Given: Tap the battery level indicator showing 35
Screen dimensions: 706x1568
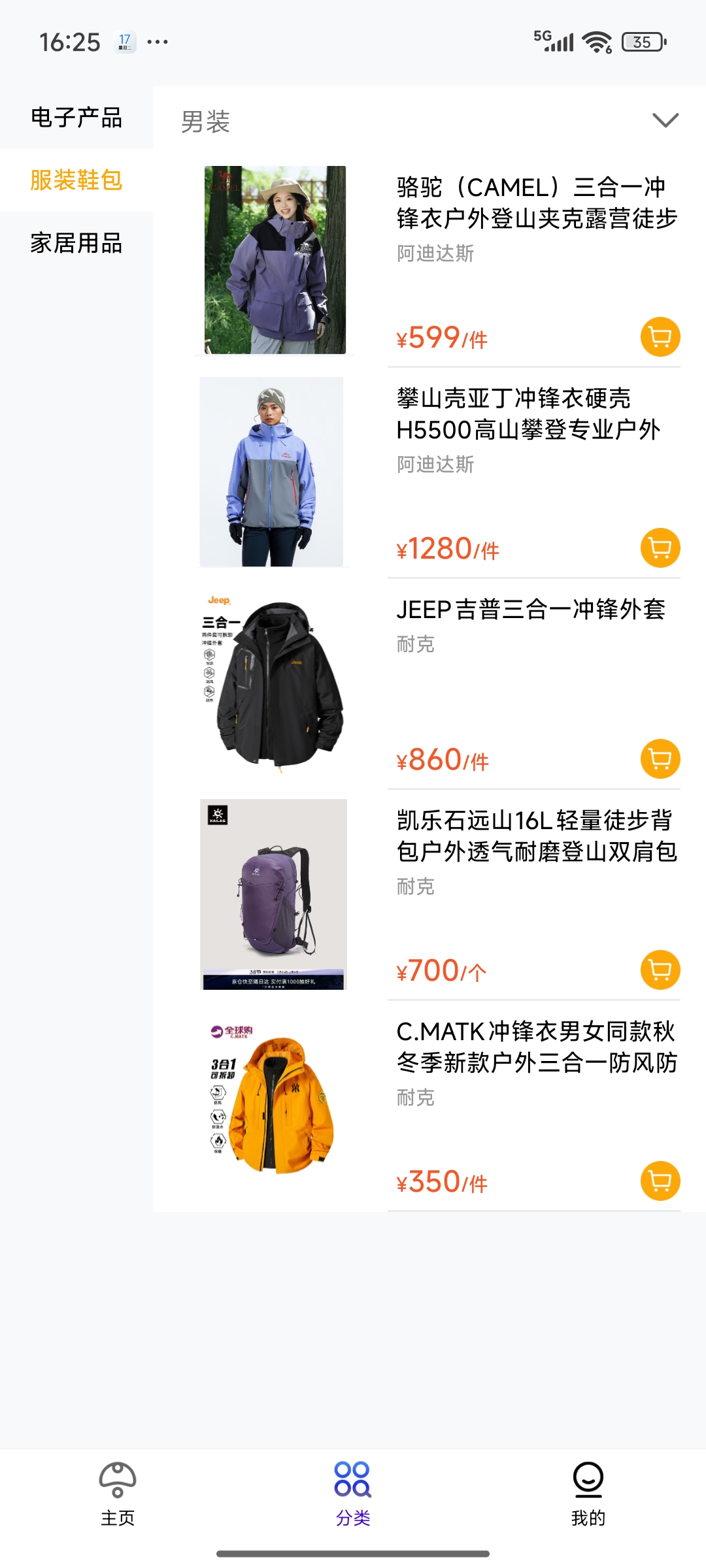Looking at the screenshot, I should click(x=641, y=41).
